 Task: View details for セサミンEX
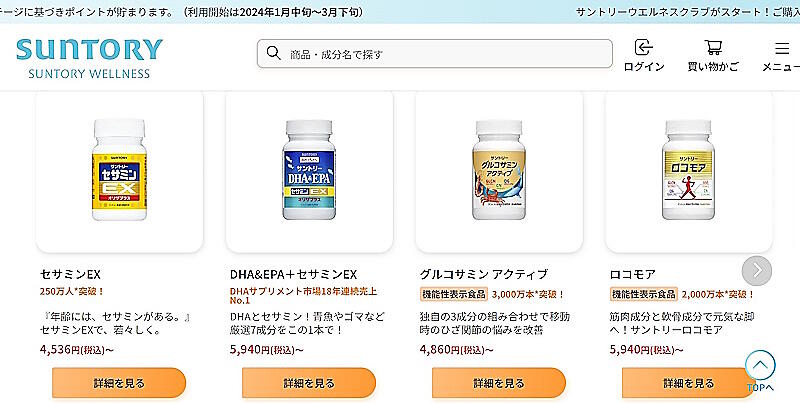tap(119, 383)
